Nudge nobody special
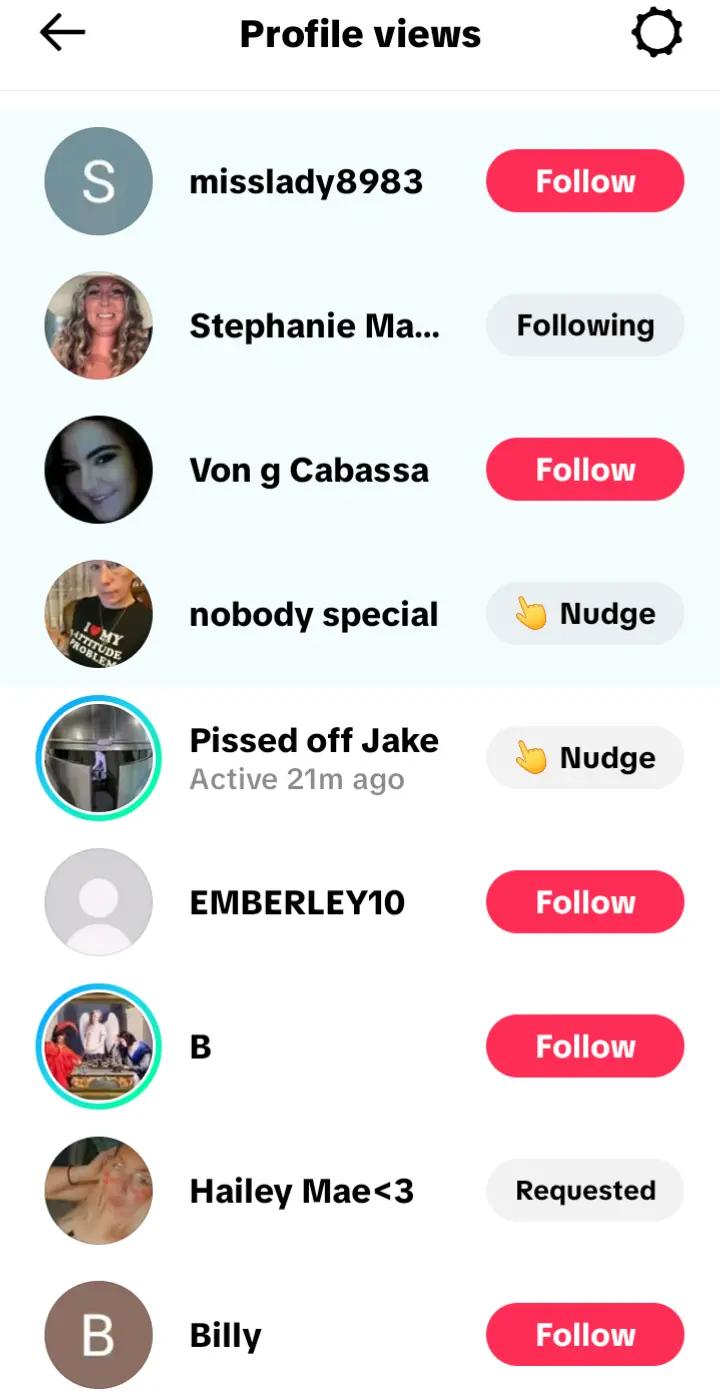This screenshot has width=720, height=1396. point(585,613)
